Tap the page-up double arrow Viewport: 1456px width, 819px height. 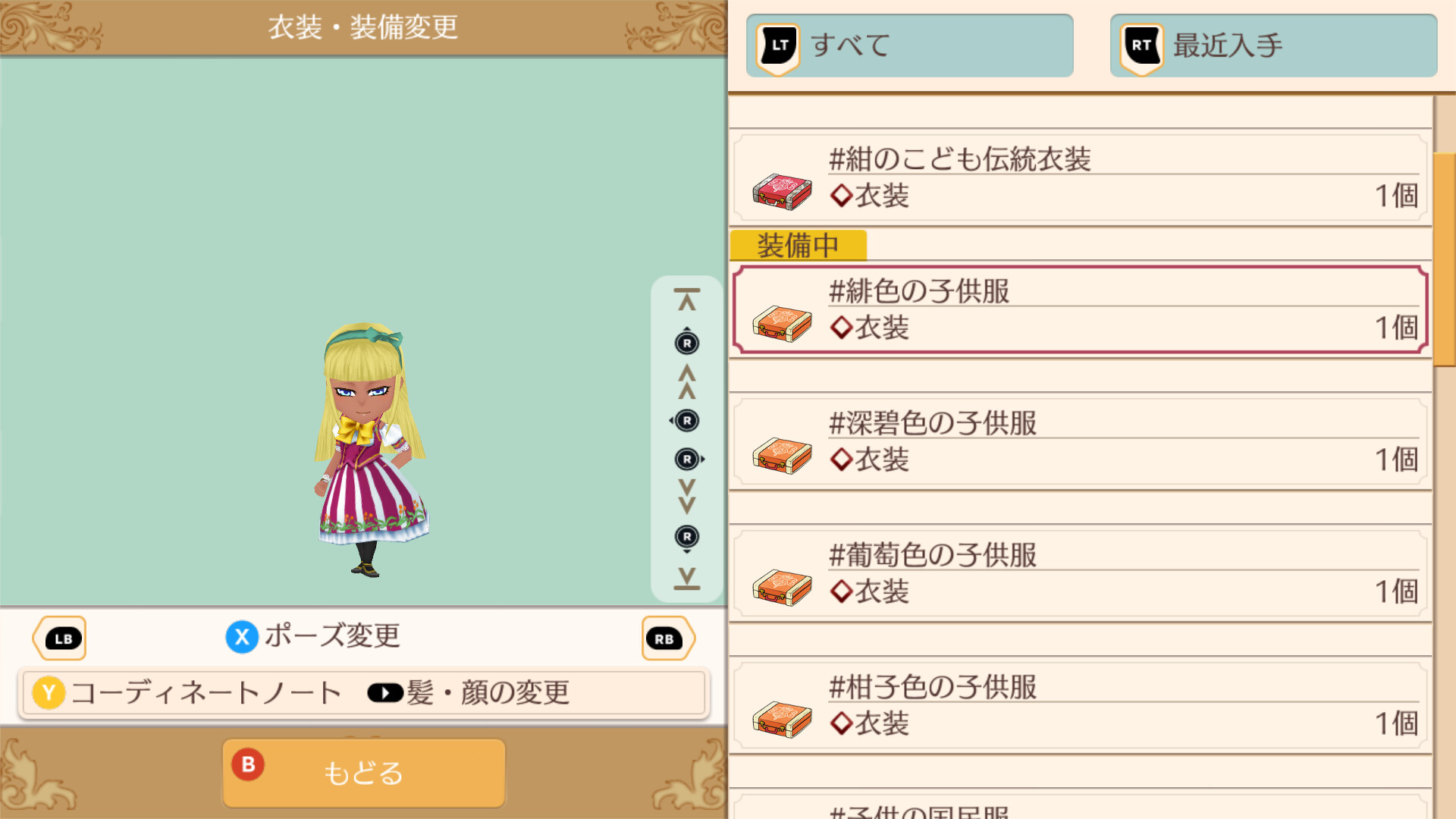click(686, 381)
